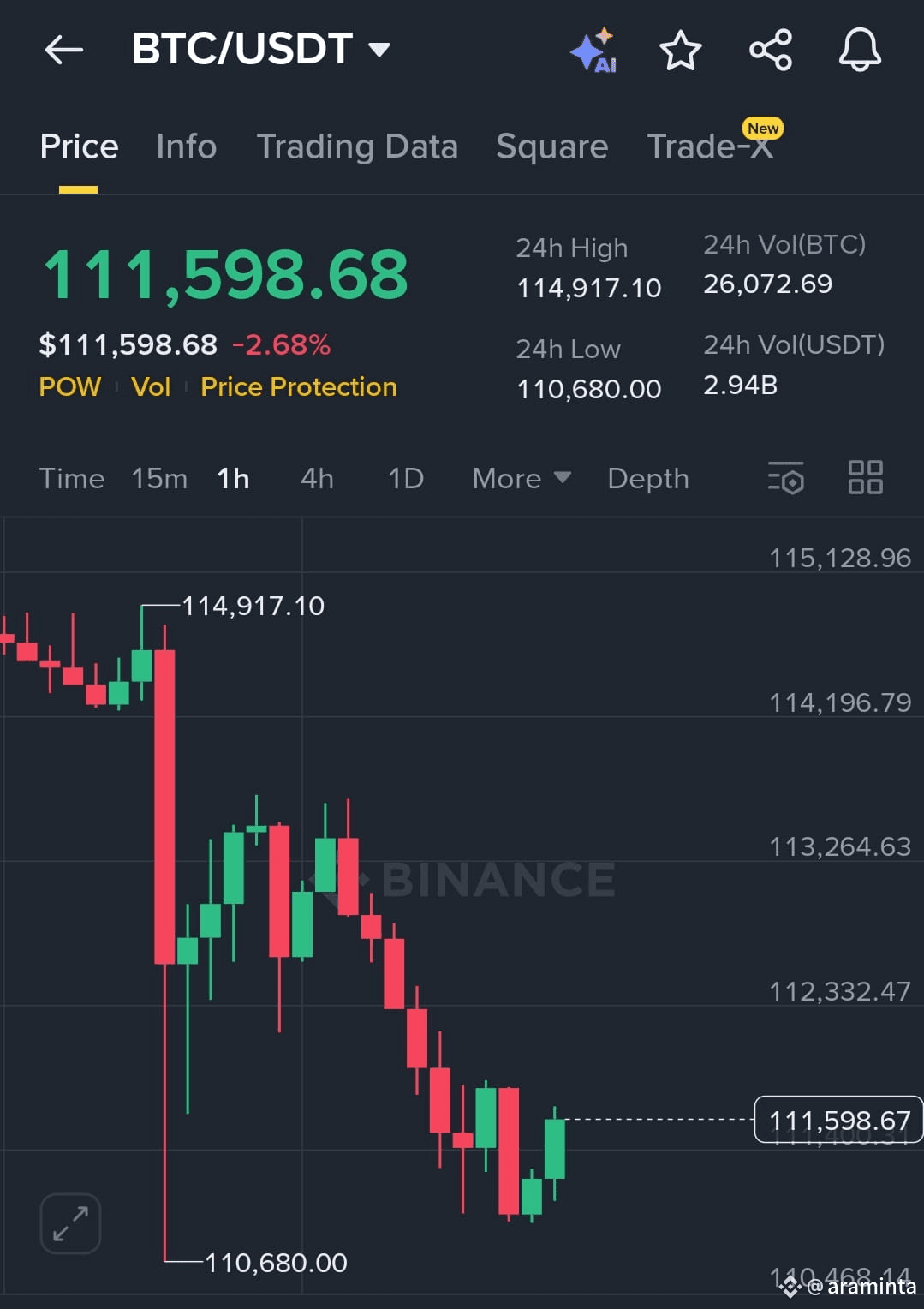Open the chart indicator settings icon
The height and width of the screenshot is (1309, 924).
(785, 478)
